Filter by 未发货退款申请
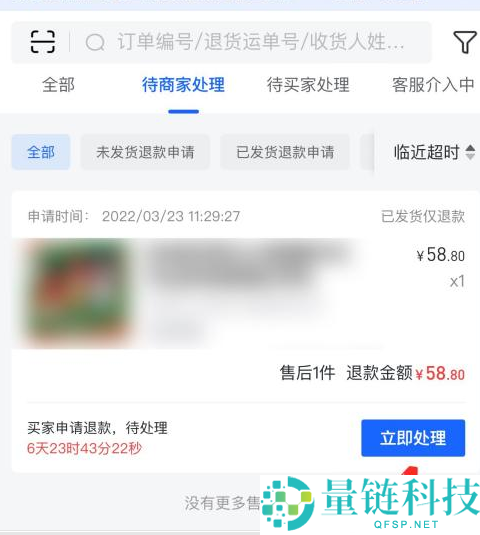This screenshot has height=535, width=480. tap(145, 152)
